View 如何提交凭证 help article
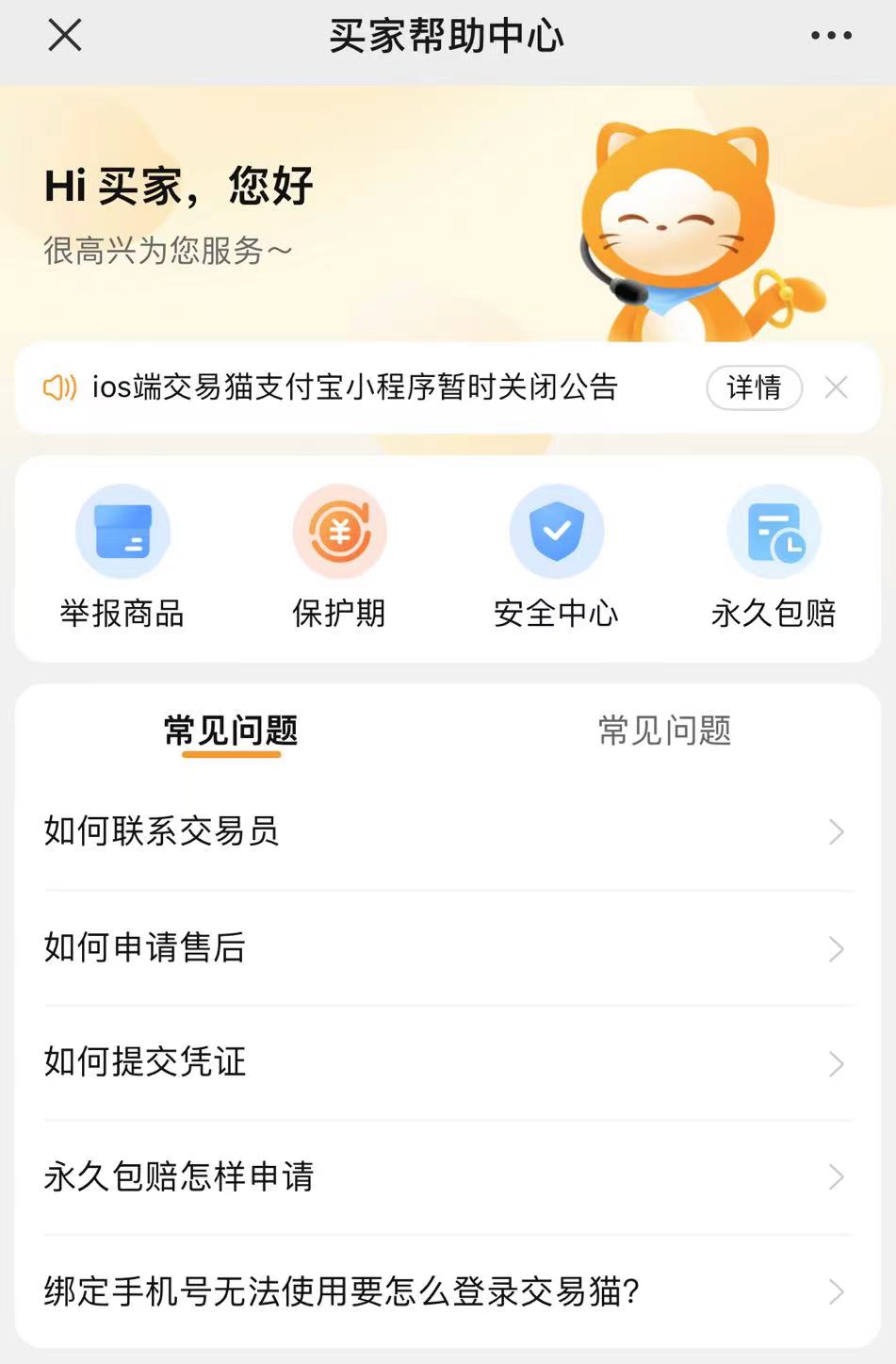The image size is (896, 1364). pos(448,1062)
